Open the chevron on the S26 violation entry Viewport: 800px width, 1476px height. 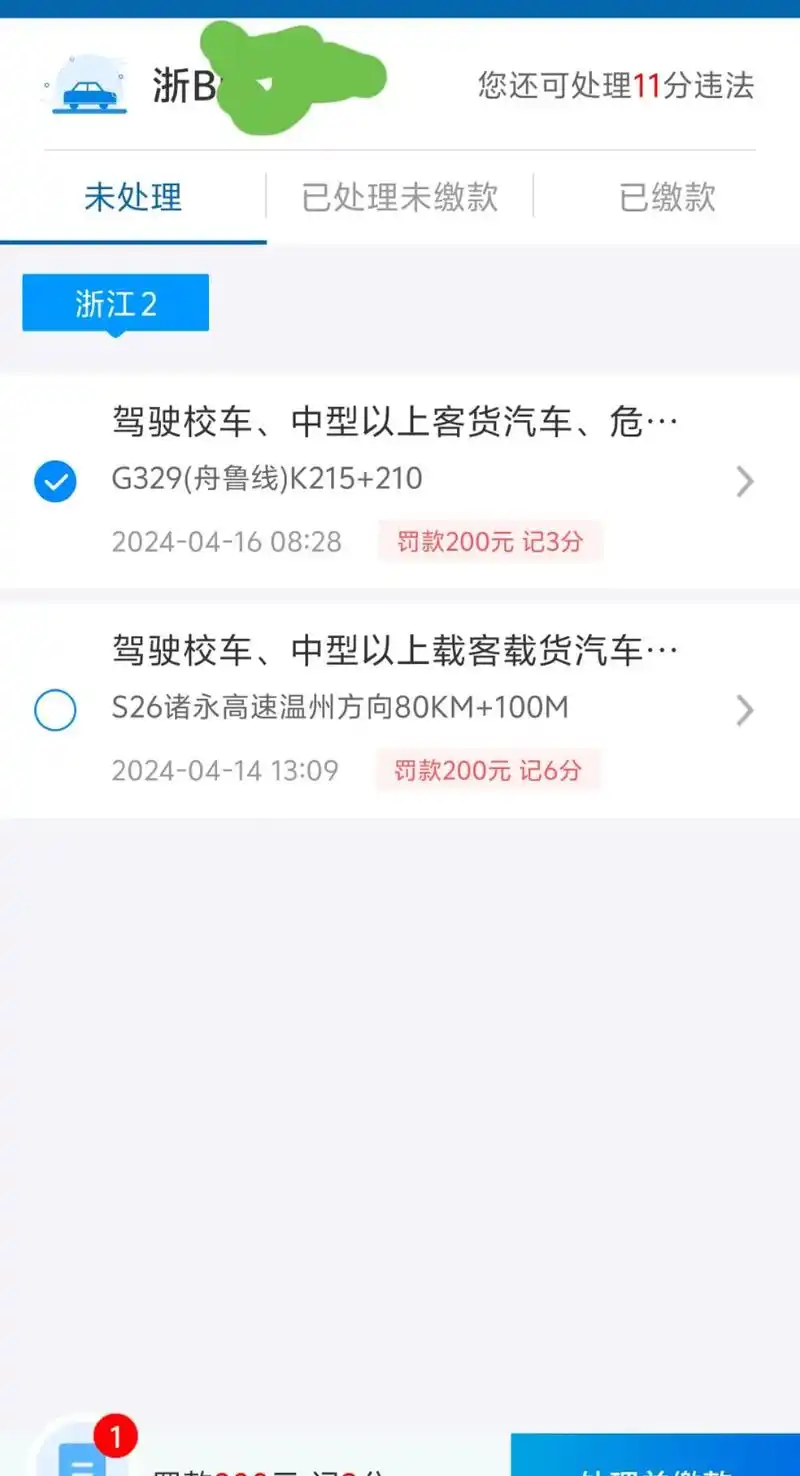pyautogui.click(x=745, y=710)
